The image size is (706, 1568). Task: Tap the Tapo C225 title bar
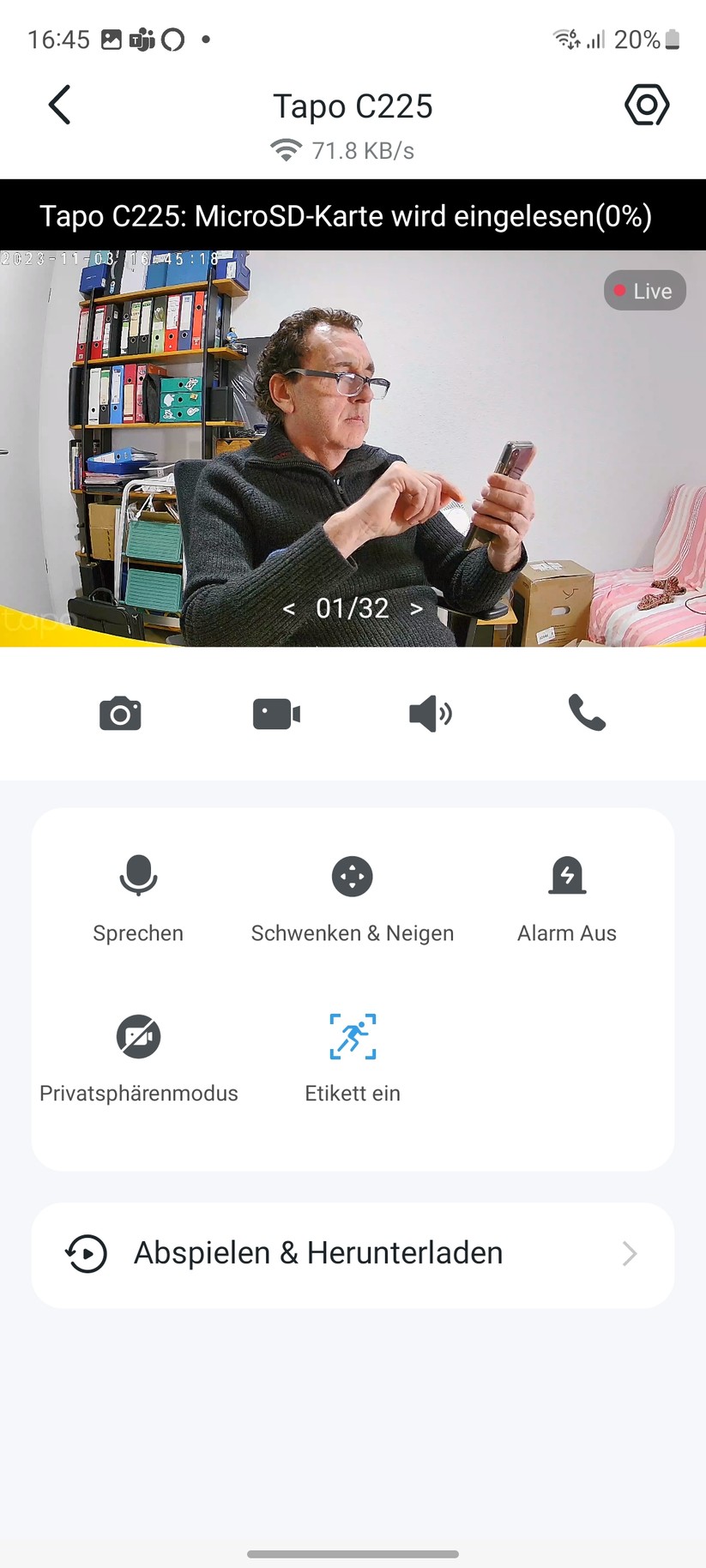352,106
